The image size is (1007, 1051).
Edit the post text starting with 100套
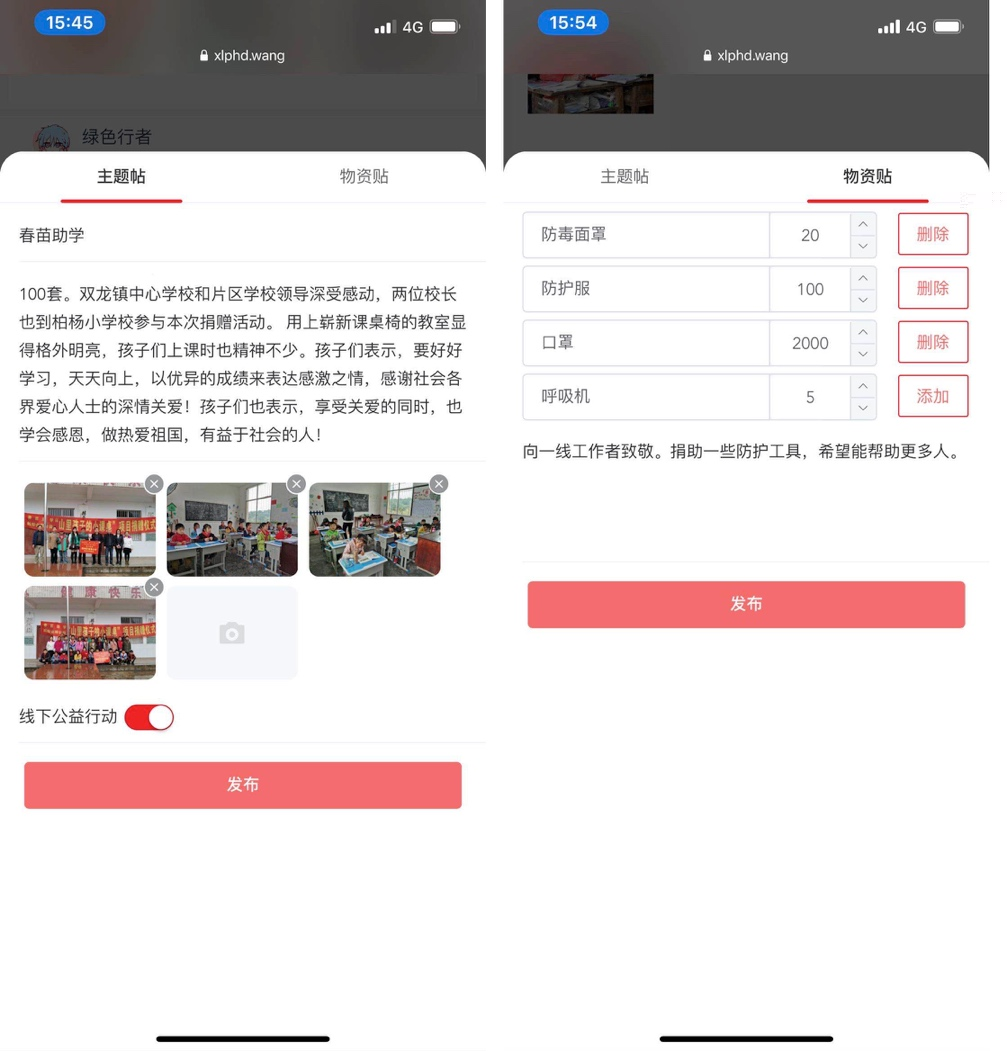click(242, 365)
